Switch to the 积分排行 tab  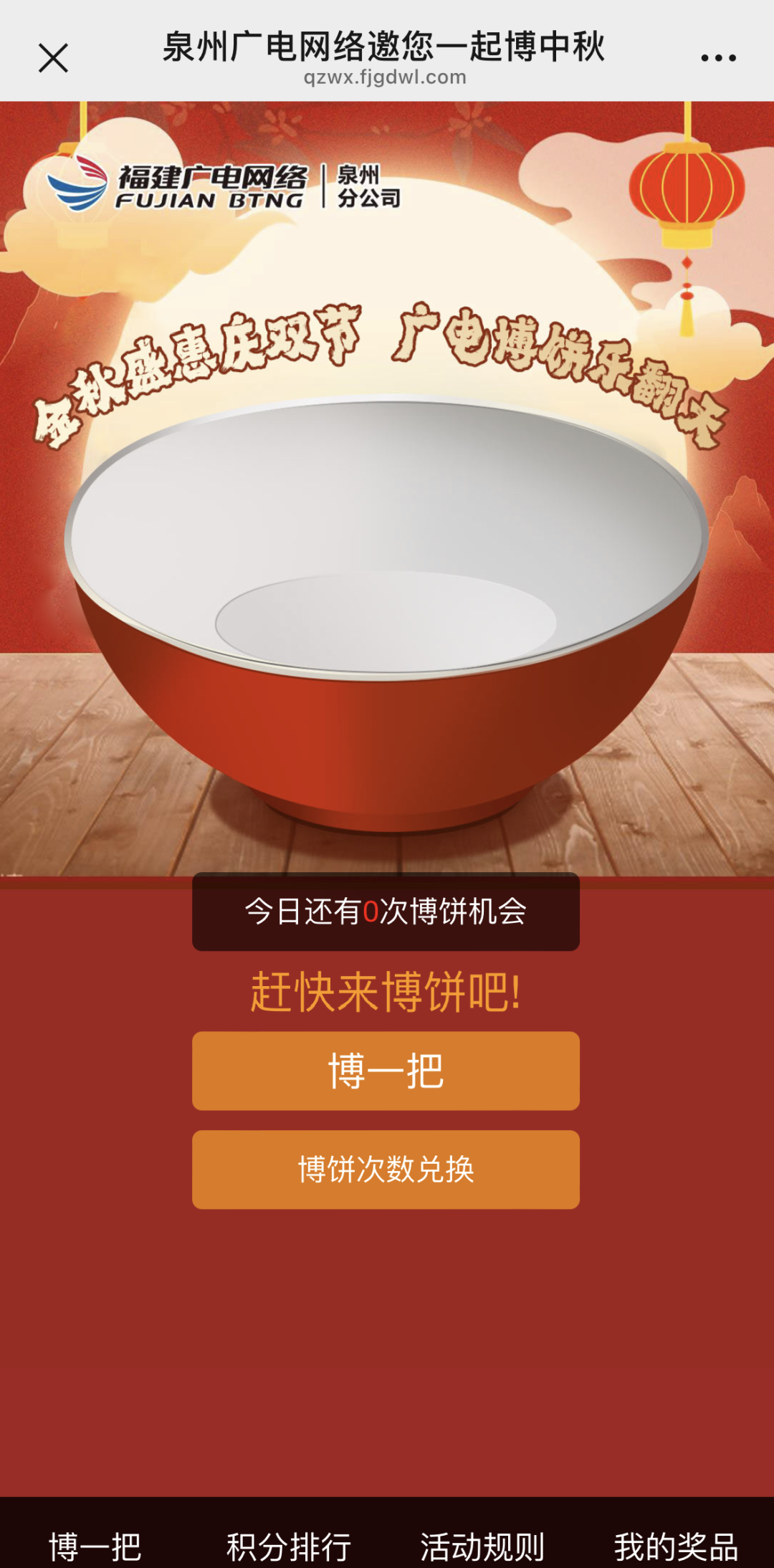(289, 1546)
